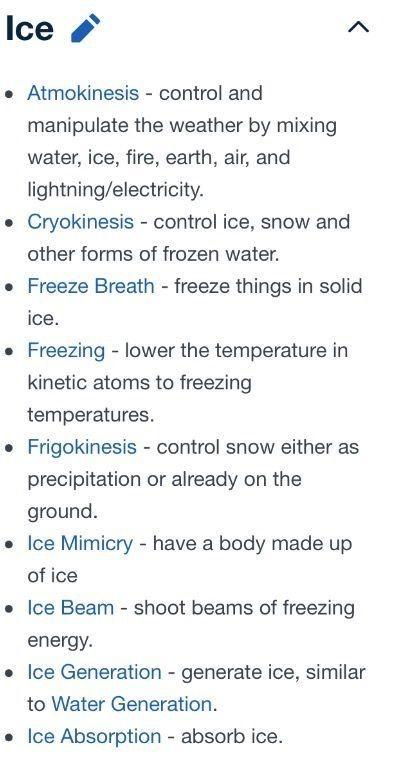Visit the Water Generation link
Viewport: 406px width, 776px height.
tap(132, 704)
